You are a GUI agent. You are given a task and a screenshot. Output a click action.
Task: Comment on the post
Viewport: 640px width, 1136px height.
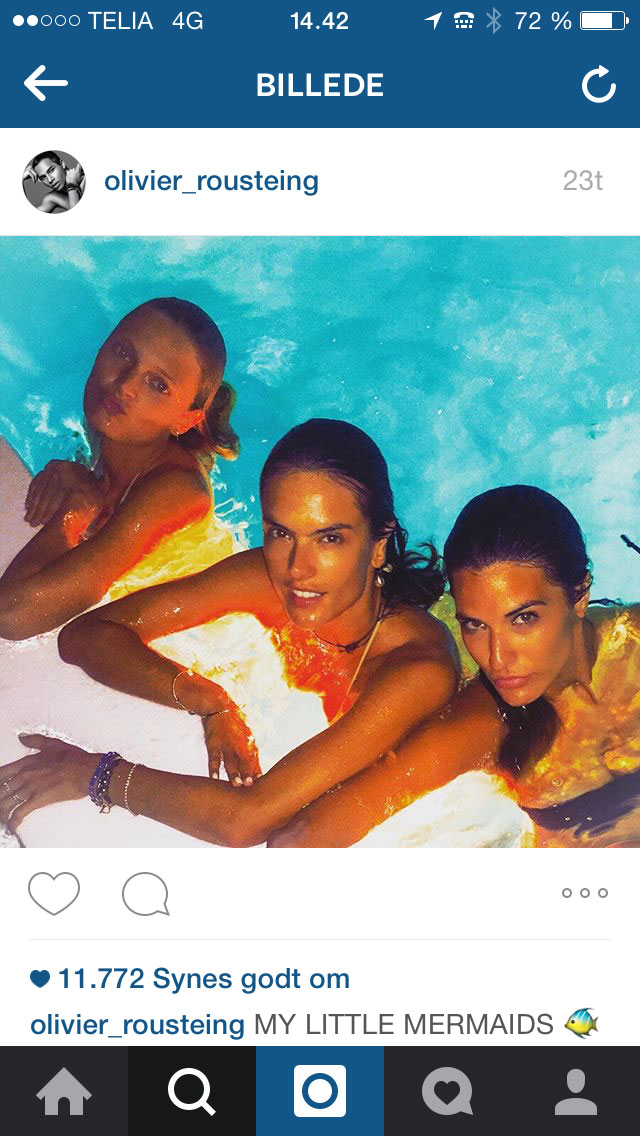pyautogui.click(x=145, y=894)
